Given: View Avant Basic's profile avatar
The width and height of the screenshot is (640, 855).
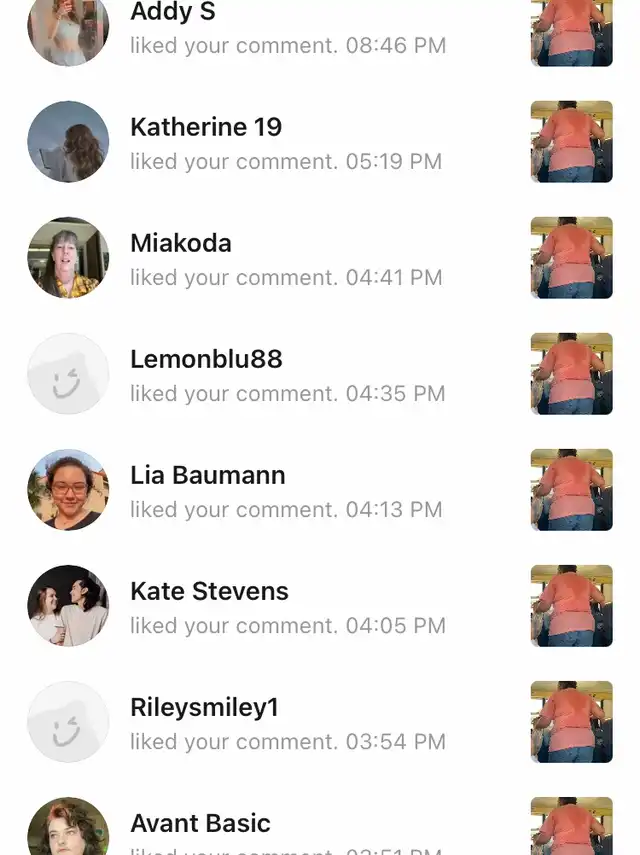Looking at the screenshot, I should 68,830.
